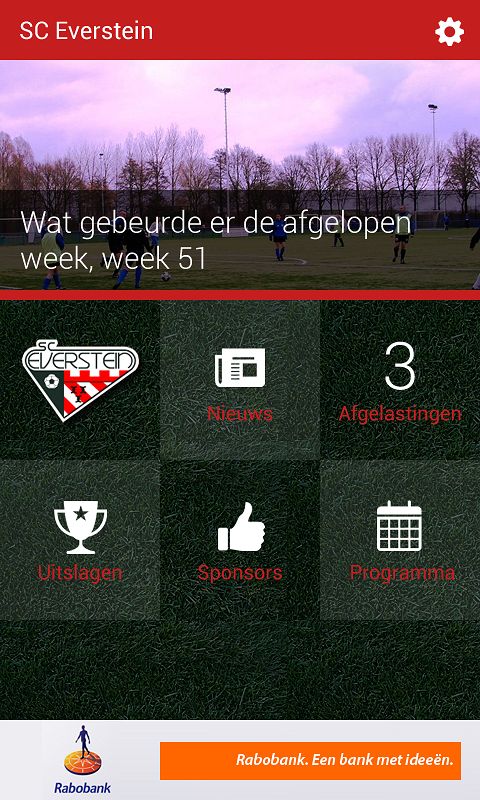
Task: Open the Nieuws tile
Action: 240,380
